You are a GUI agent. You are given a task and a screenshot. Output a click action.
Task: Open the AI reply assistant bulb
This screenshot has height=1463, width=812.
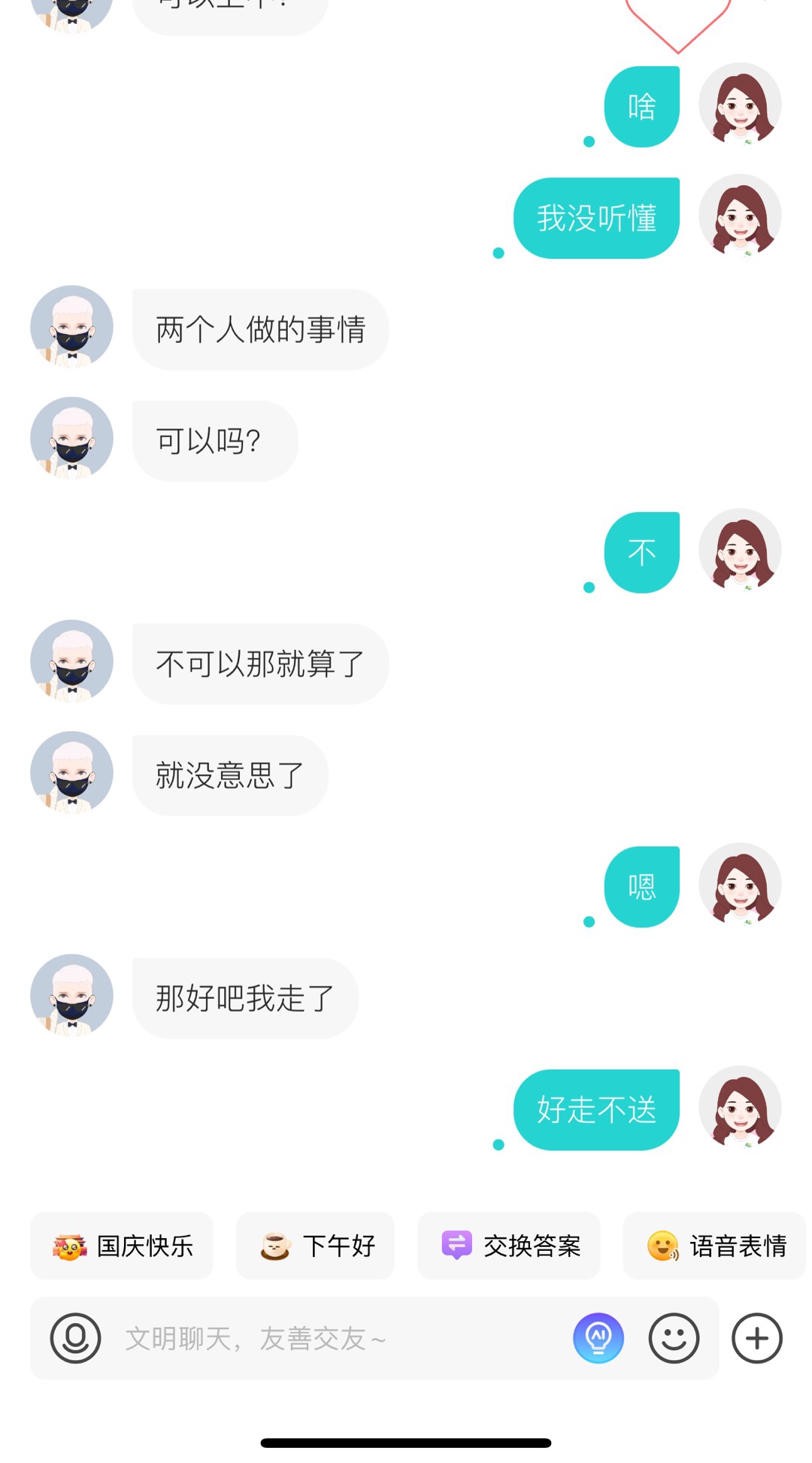(598, 1338)
